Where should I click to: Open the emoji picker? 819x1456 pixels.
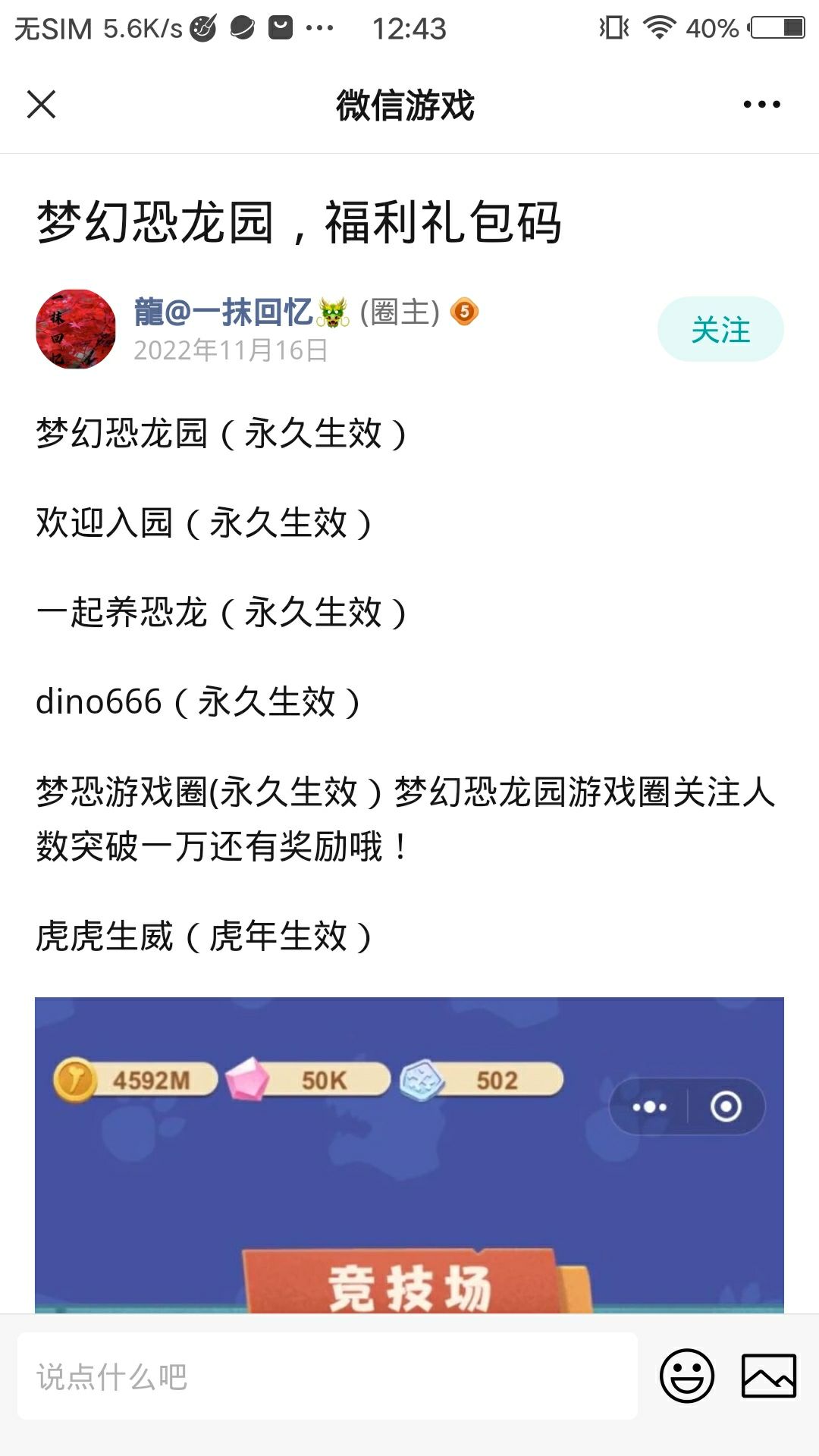click(x=687, y=1376)
